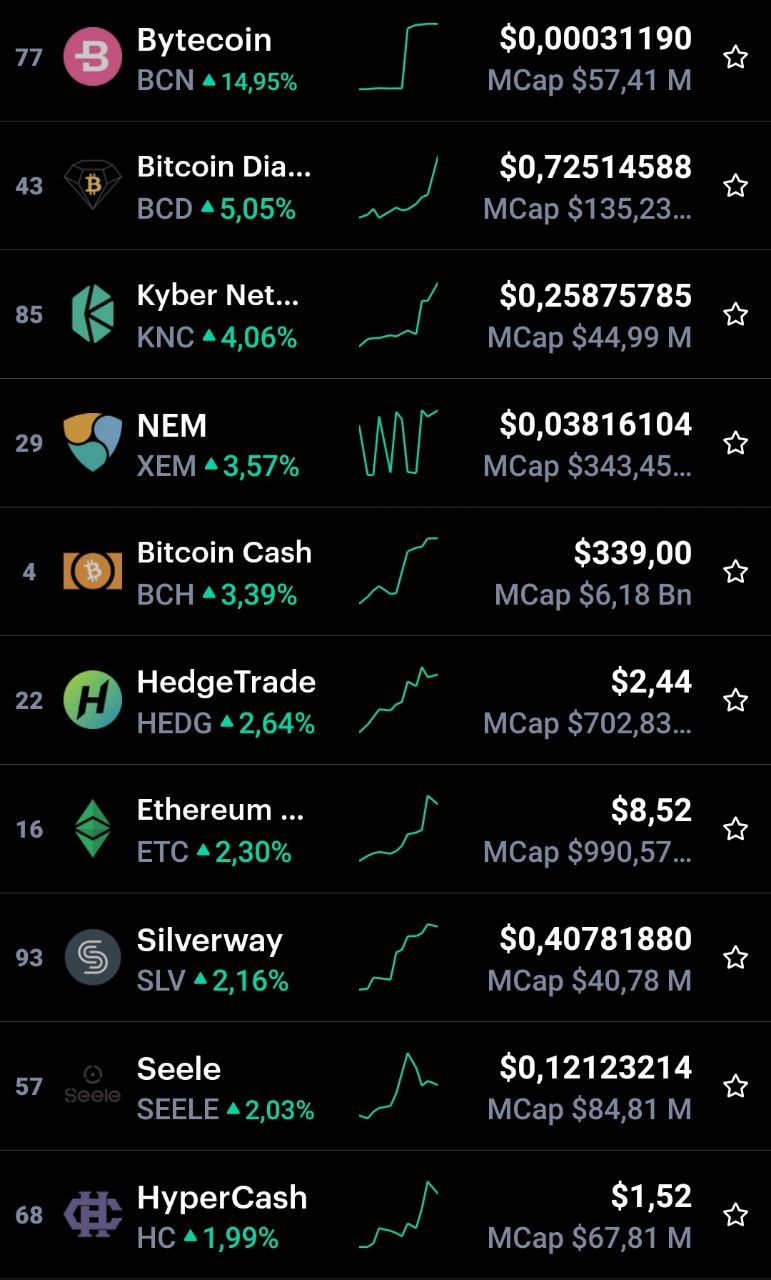The image size is (771, 1280).
Task: Open Ethereum Classic ETC details
Action: [385, 829]
